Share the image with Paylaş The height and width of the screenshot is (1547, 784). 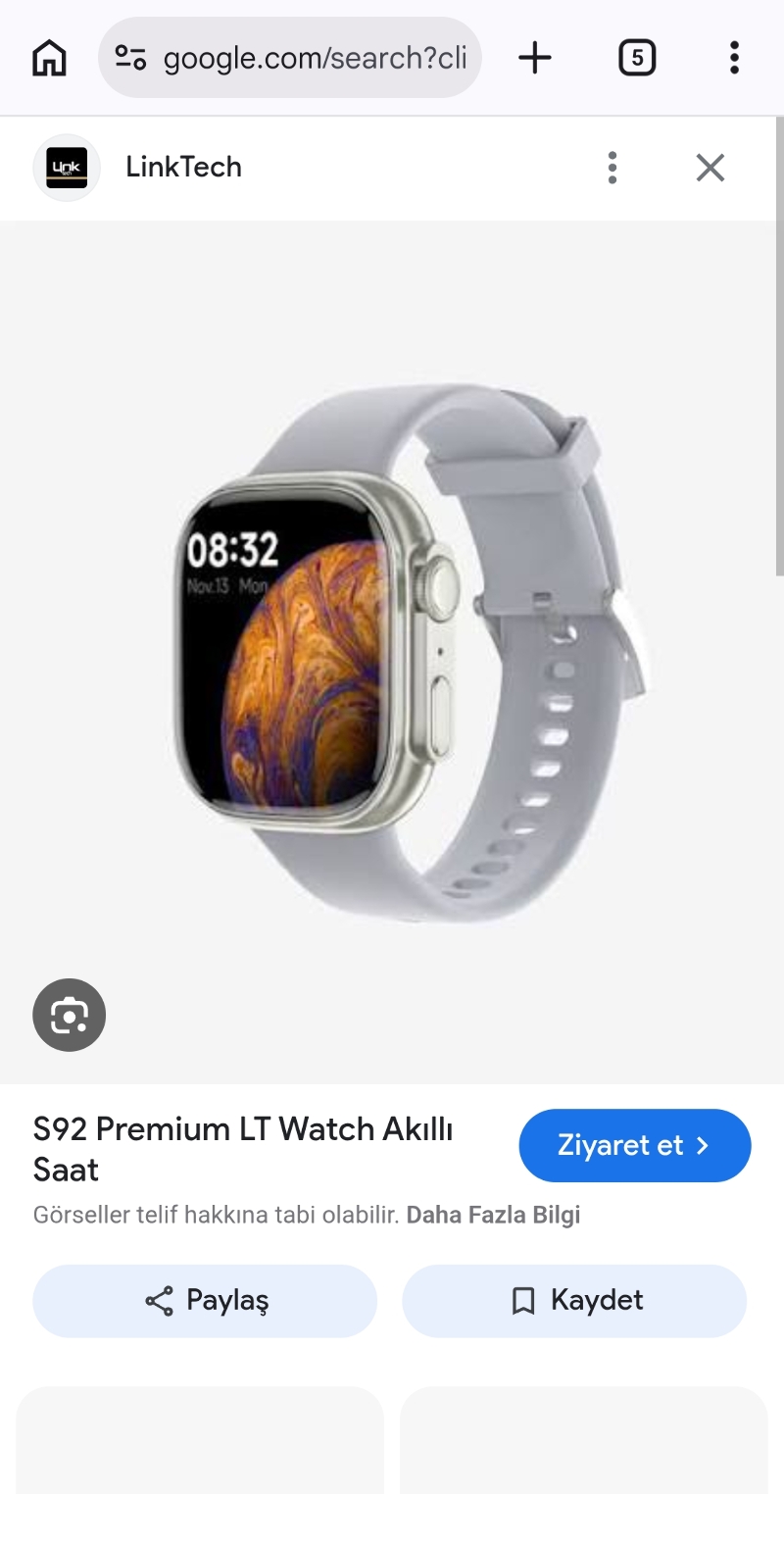(x=205, y=1301)
